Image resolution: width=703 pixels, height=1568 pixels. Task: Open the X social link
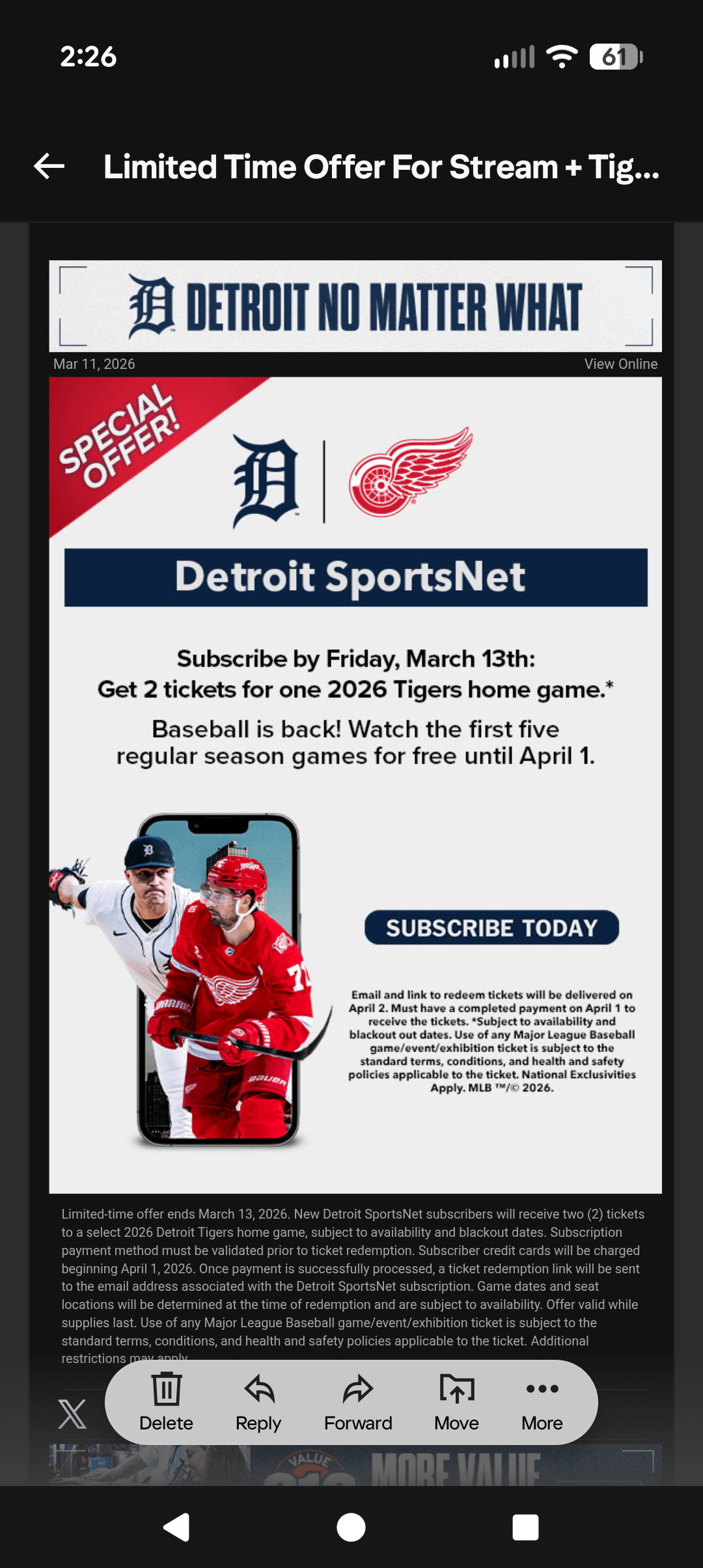click(x=72, y=1414)
